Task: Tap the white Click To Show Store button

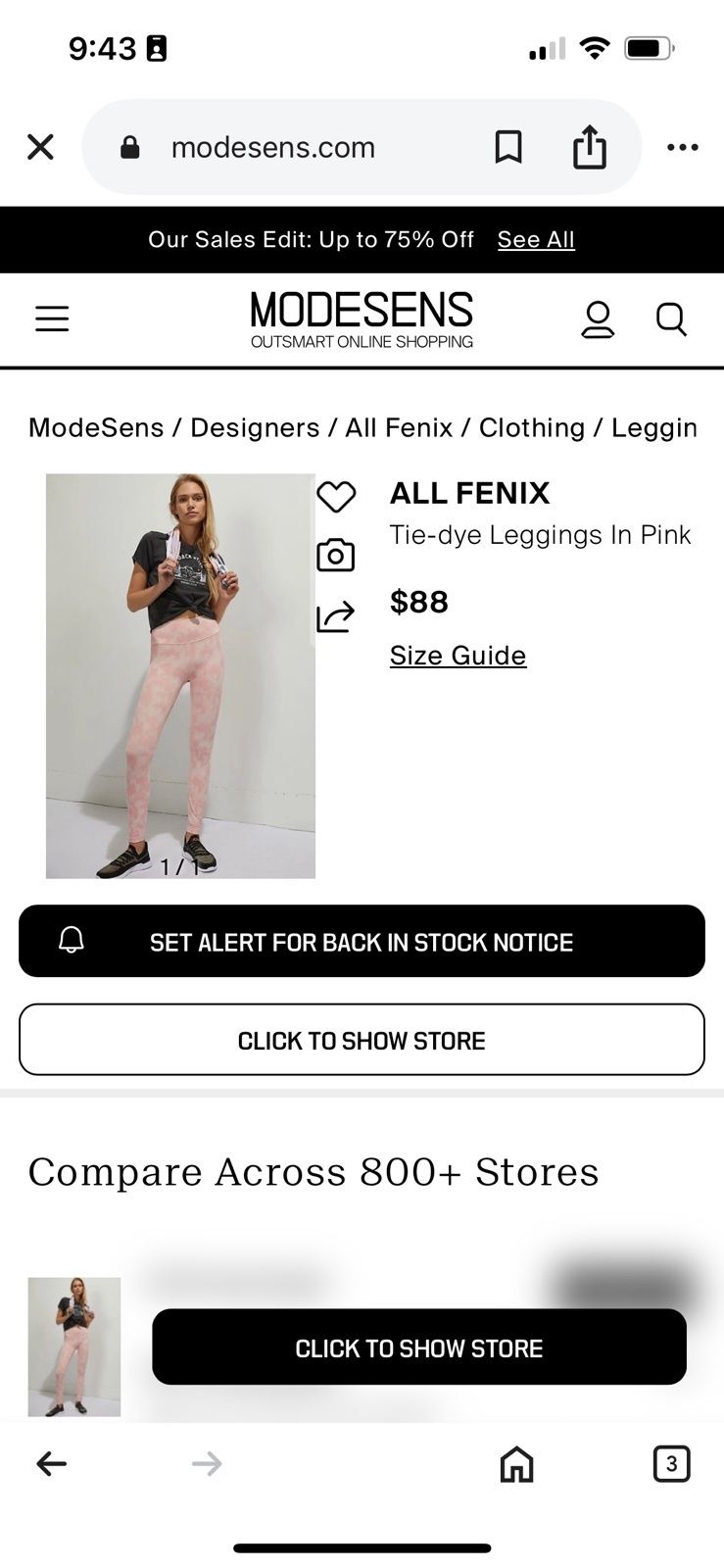Action: (x=362, y=1040)
